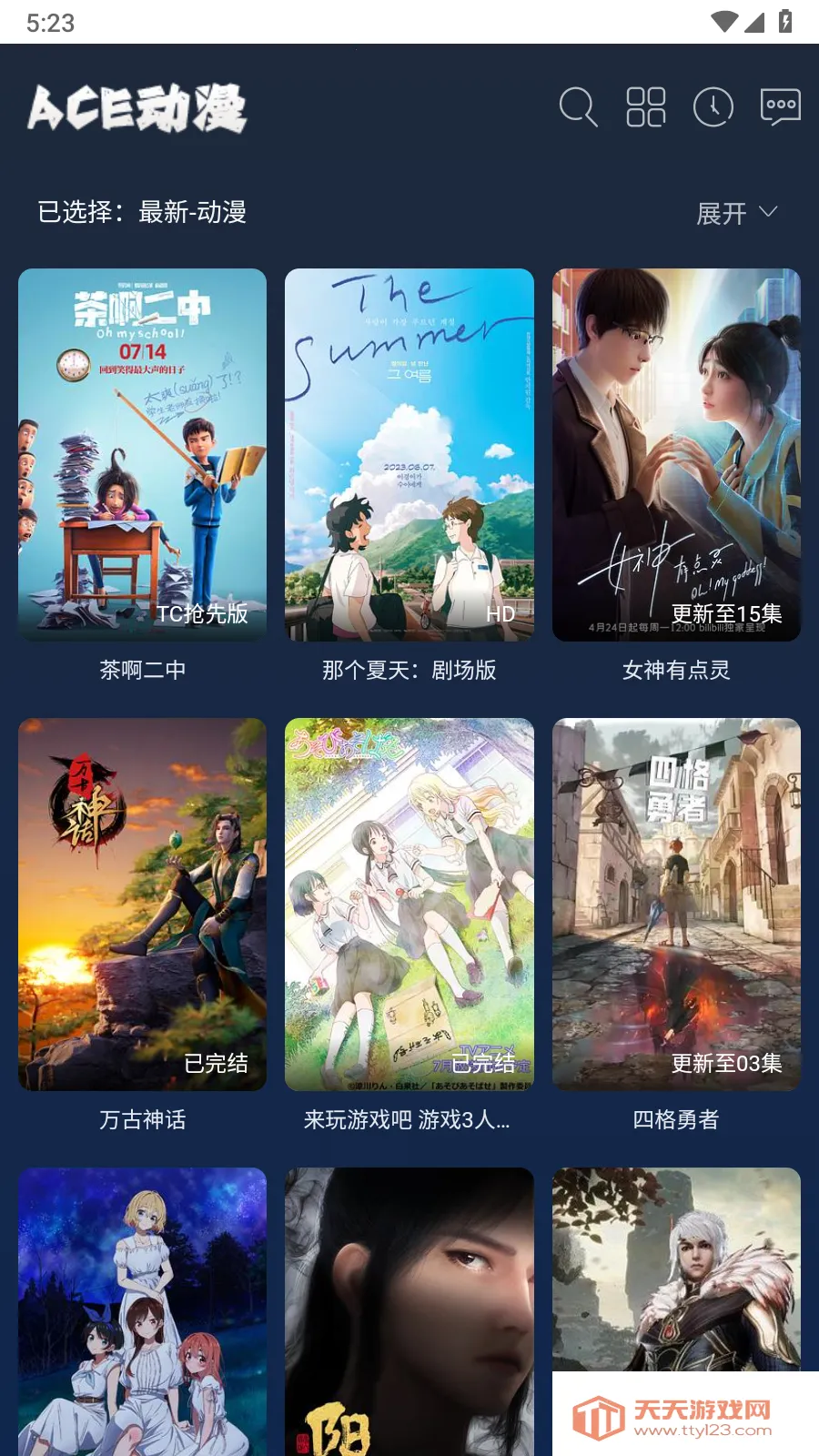Image resolution: width=819 pixels, height=1456 pixels.
Task: Open watch history clock icon
Action: tap(713, 107)
